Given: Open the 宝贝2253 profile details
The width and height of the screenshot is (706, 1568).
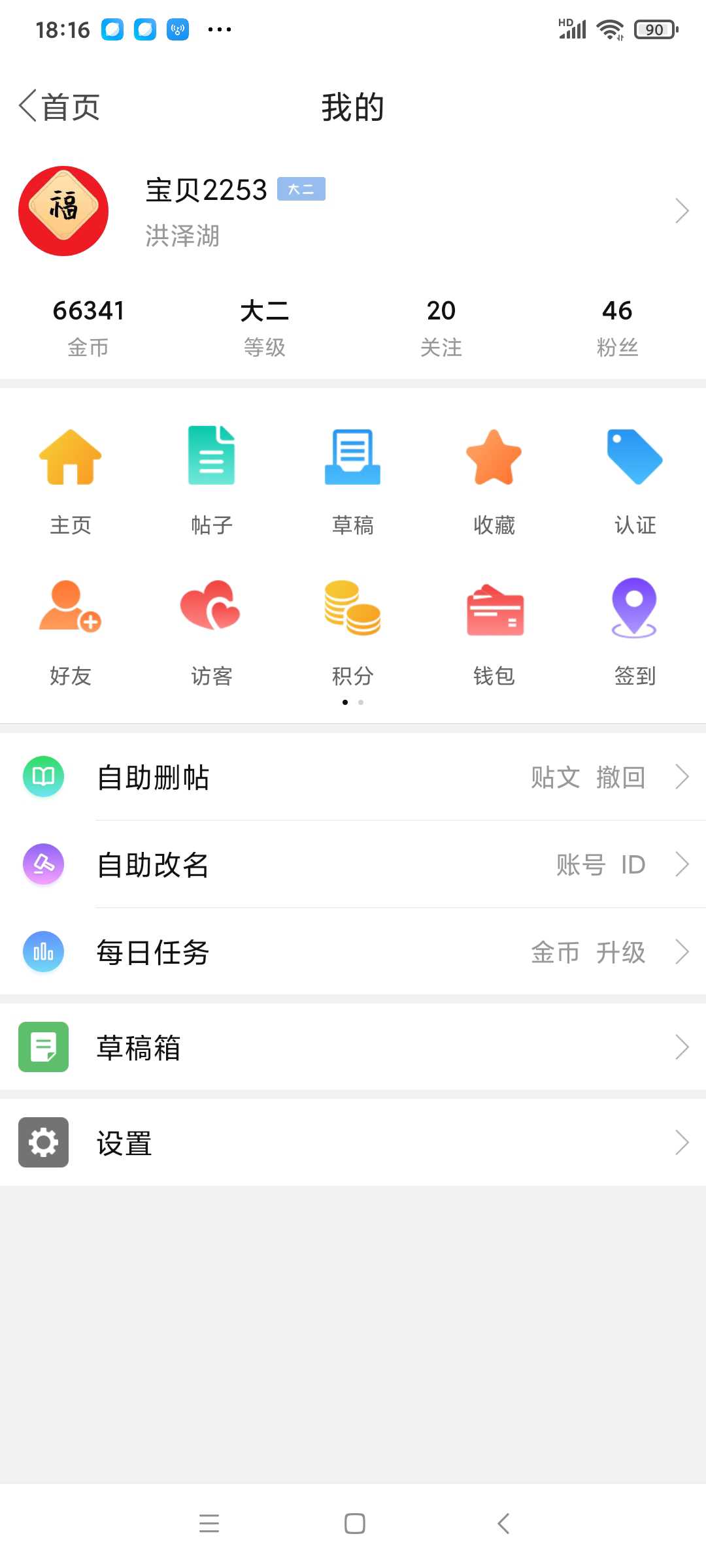Looking at the screenshot, I should pyautogui.click(x=353, y=211).
